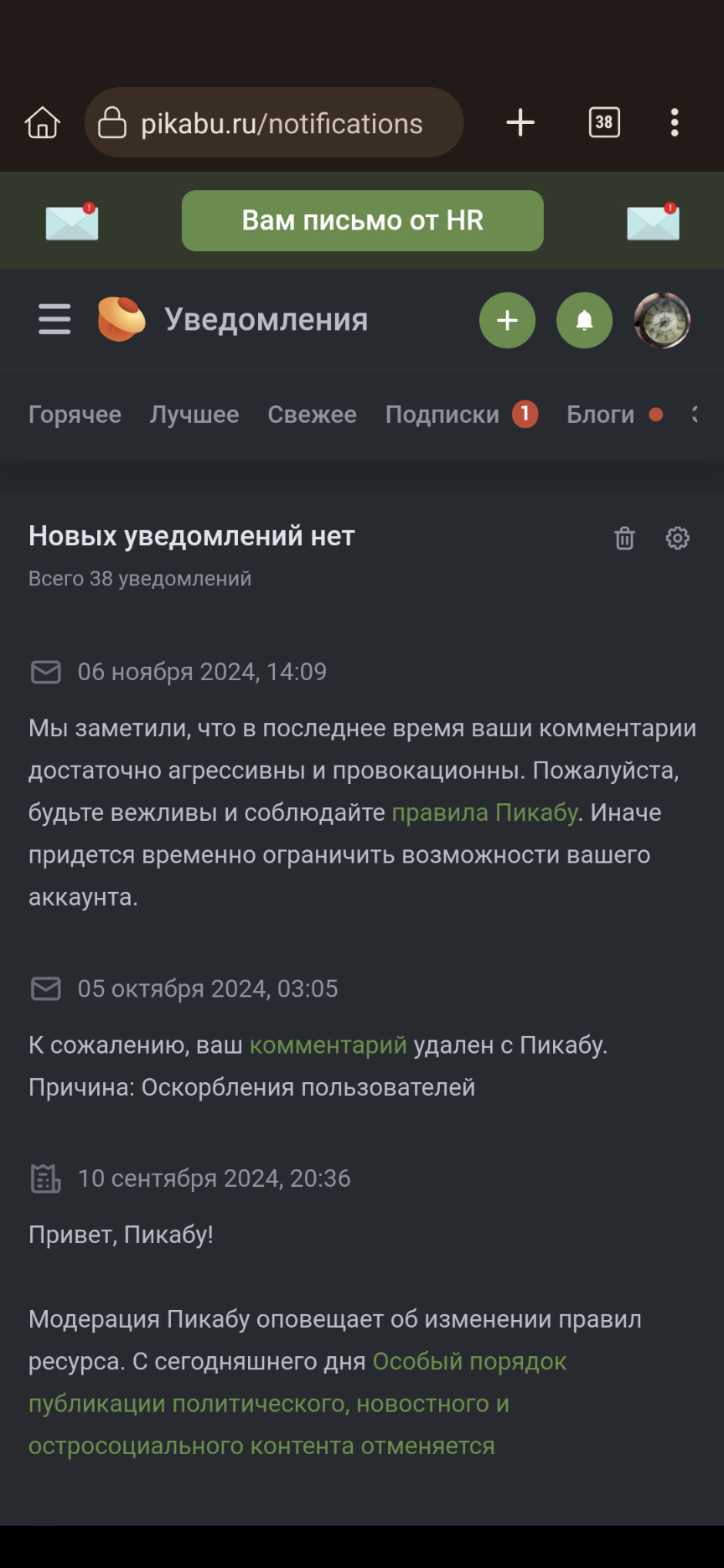
Task: Switch to the Лучшее tab
Action: (194, 415)
